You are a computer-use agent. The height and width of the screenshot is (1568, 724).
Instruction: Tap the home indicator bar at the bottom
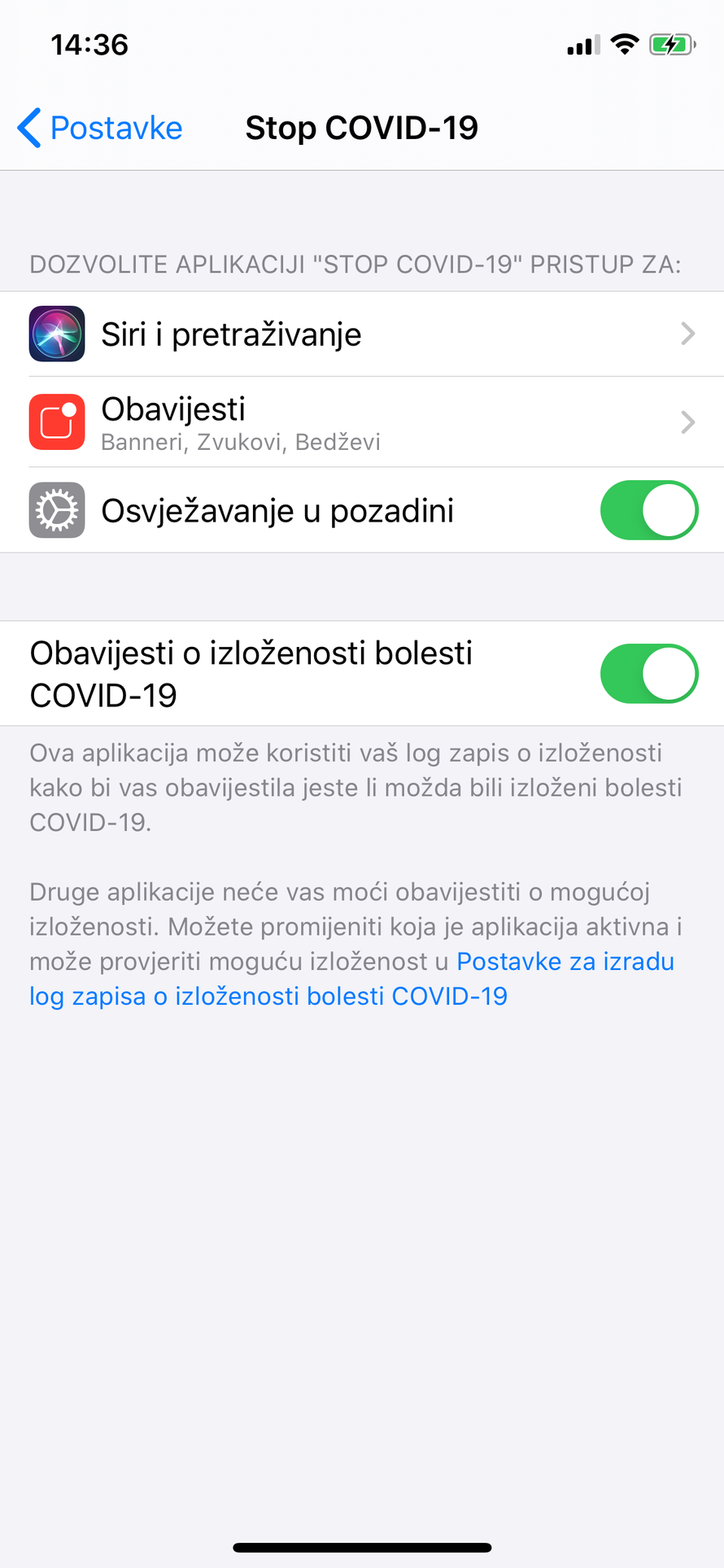click(x=362, y=1544)
